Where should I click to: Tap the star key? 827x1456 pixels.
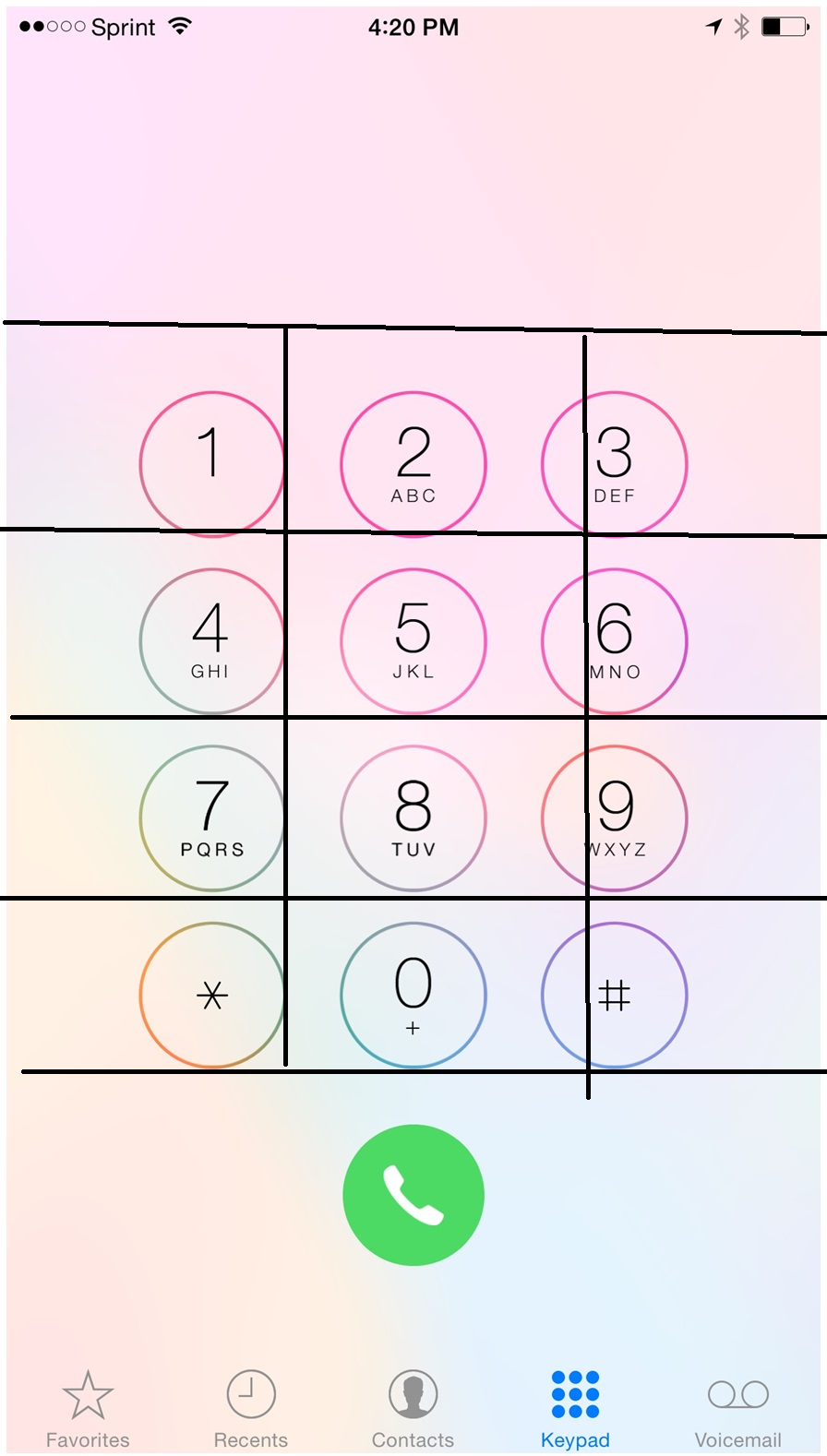[x=212, y=996]
